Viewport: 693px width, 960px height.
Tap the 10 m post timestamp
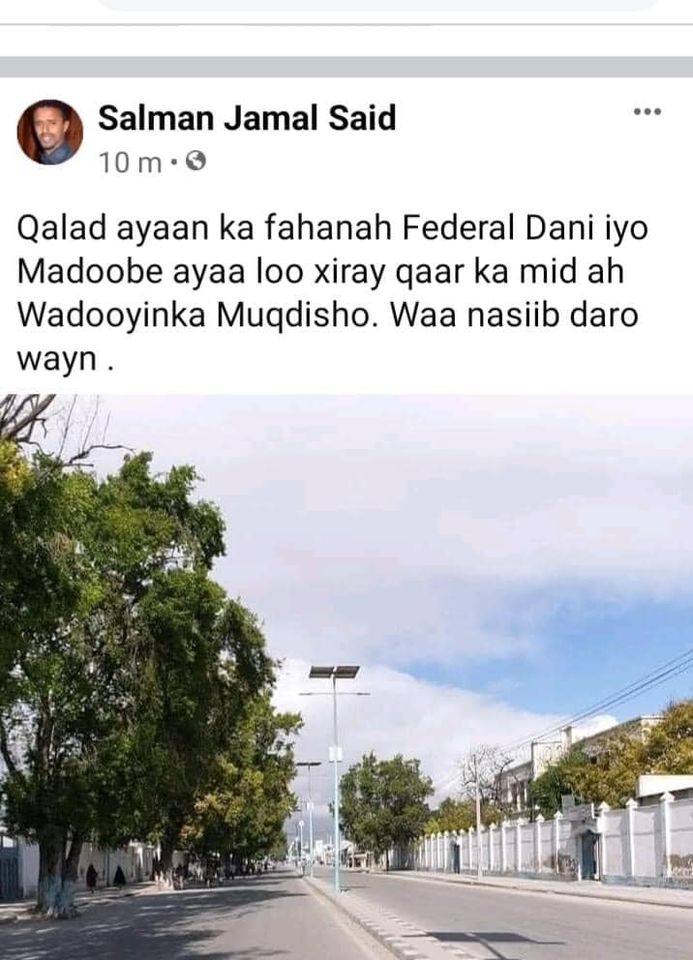click(130, 162)
